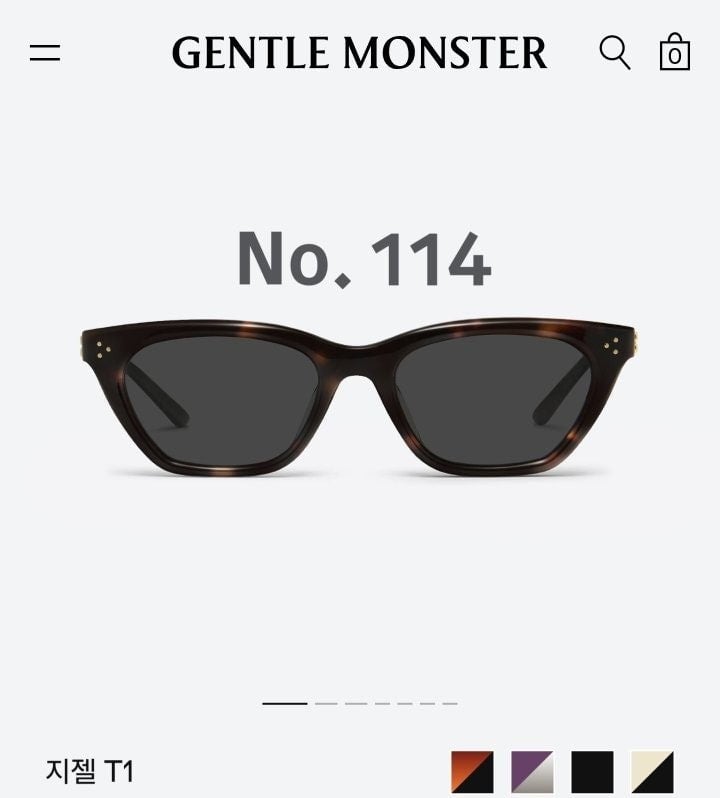Screen dimensions: 720x798
Task: Jump to the second image indicator
Action: pyautogui.click(x=326, y=703)
